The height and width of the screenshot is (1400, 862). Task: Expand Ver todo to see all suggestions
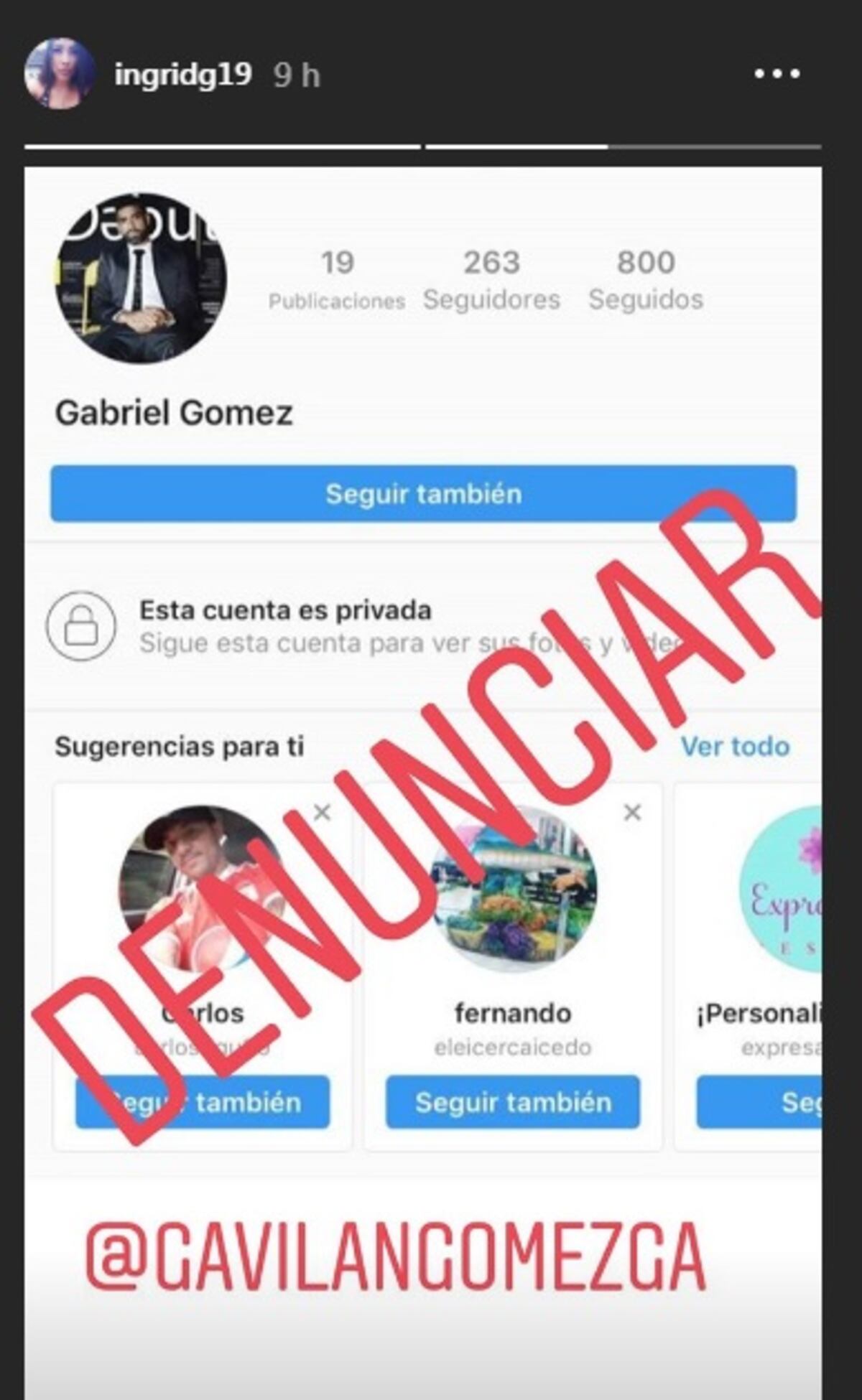click(x=736, y=746)
